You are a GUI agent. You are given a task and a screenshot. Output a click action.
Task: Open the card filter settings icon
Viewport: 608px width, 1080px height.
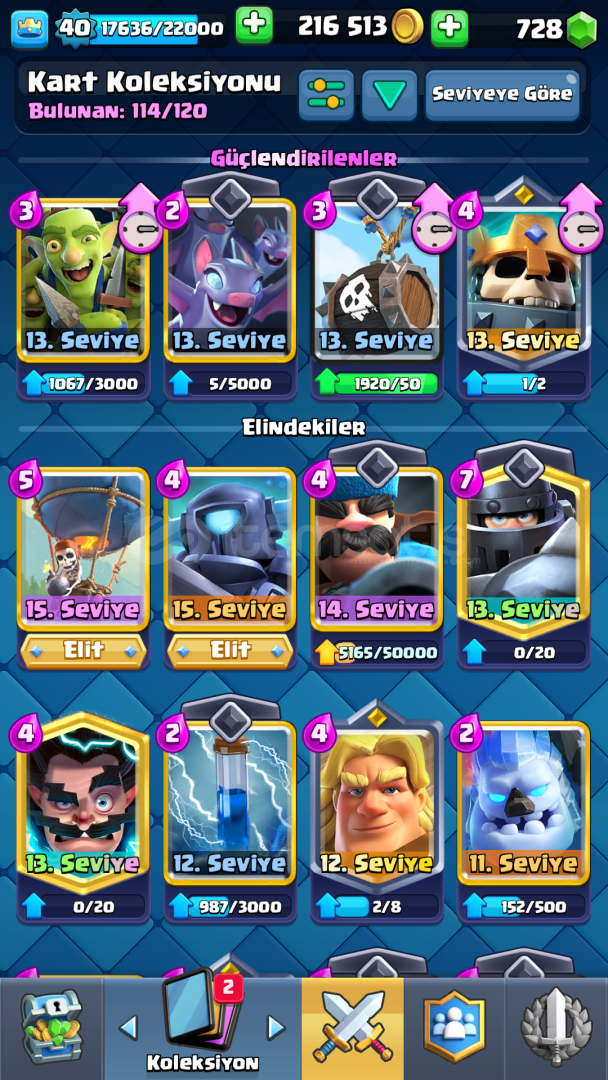(326, 94)
